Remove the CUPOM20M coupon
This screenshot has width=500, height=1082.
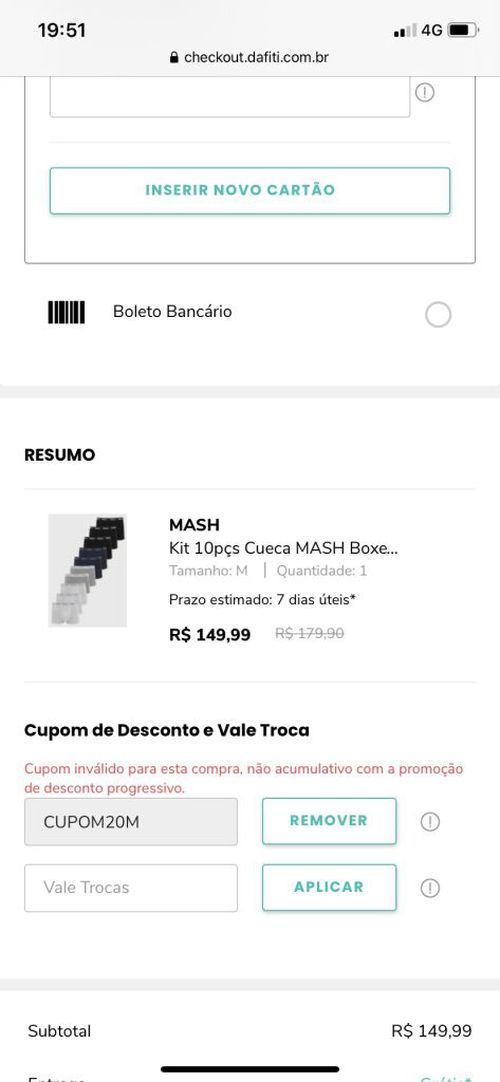click(329, 821)
